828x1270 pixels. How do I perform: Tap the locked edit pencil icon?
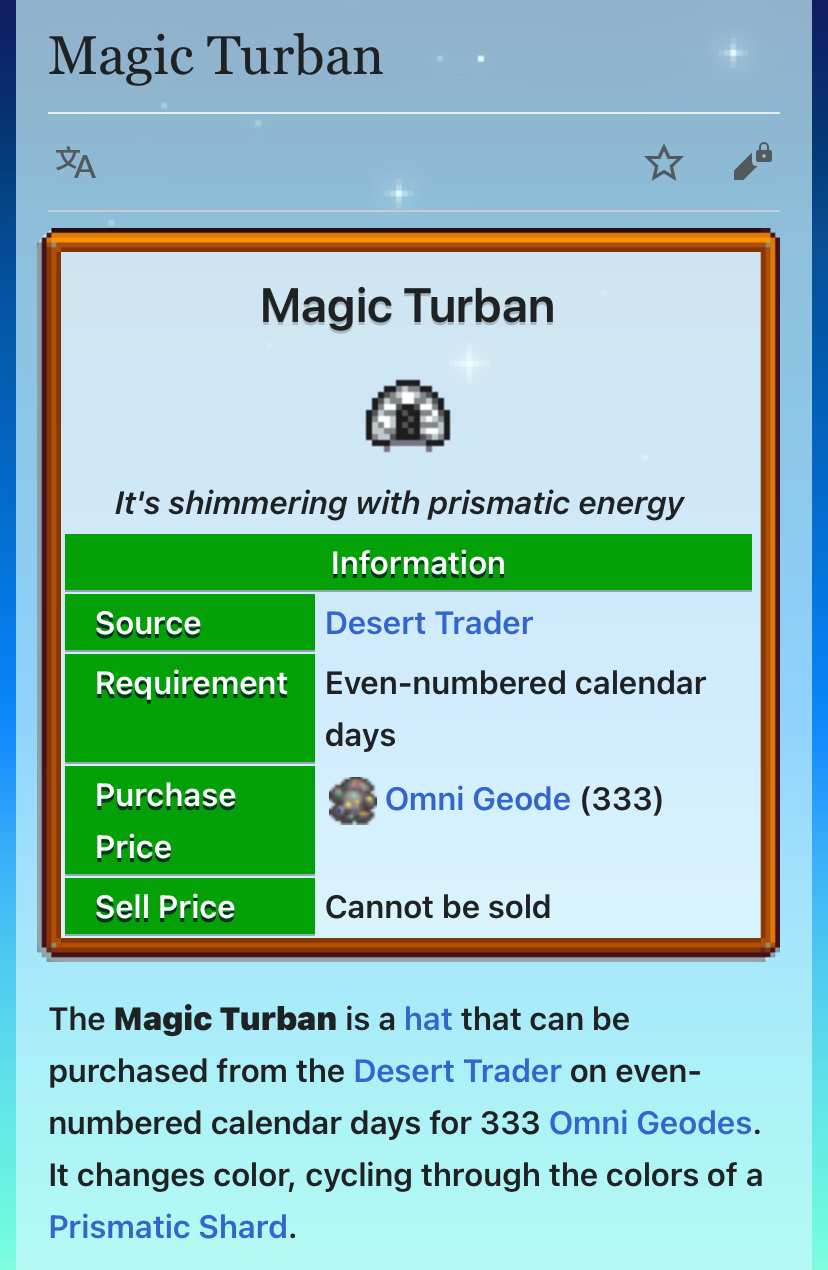coord(752,162)
